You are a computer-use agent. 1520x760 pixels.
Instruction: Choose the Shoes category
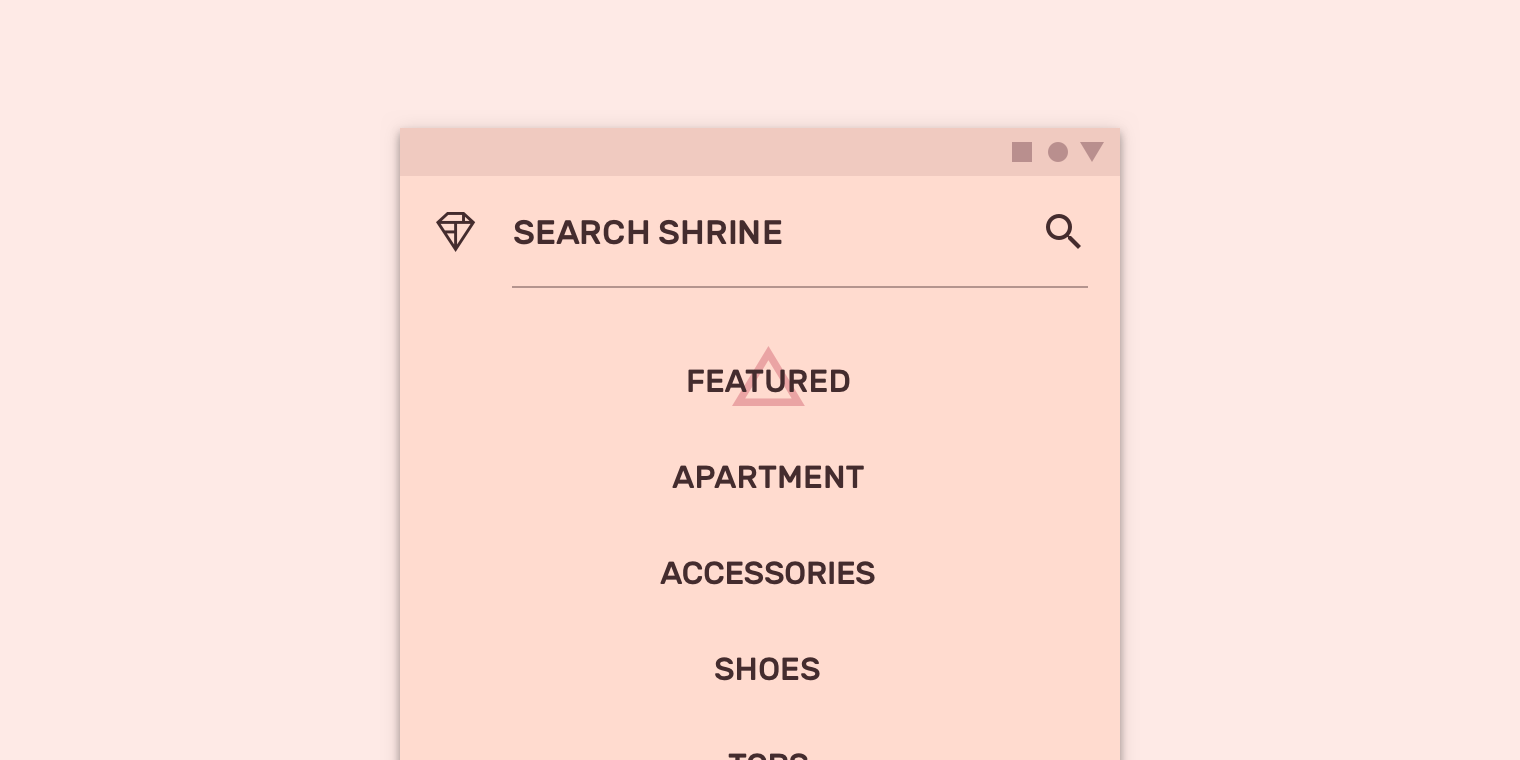click(768, 669)
